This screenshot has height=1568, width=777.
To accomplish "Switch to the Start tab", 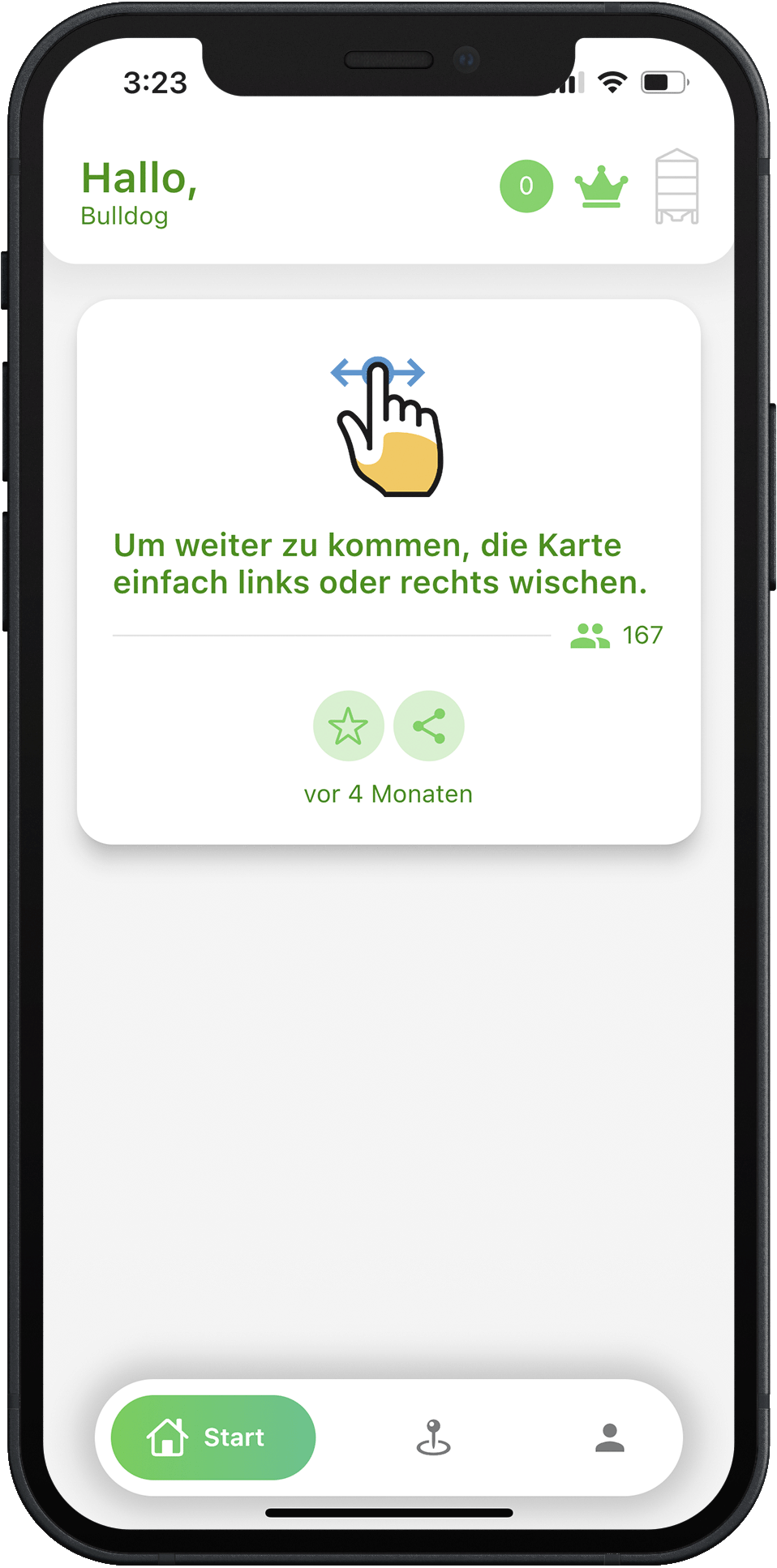I will (213, 1437).
